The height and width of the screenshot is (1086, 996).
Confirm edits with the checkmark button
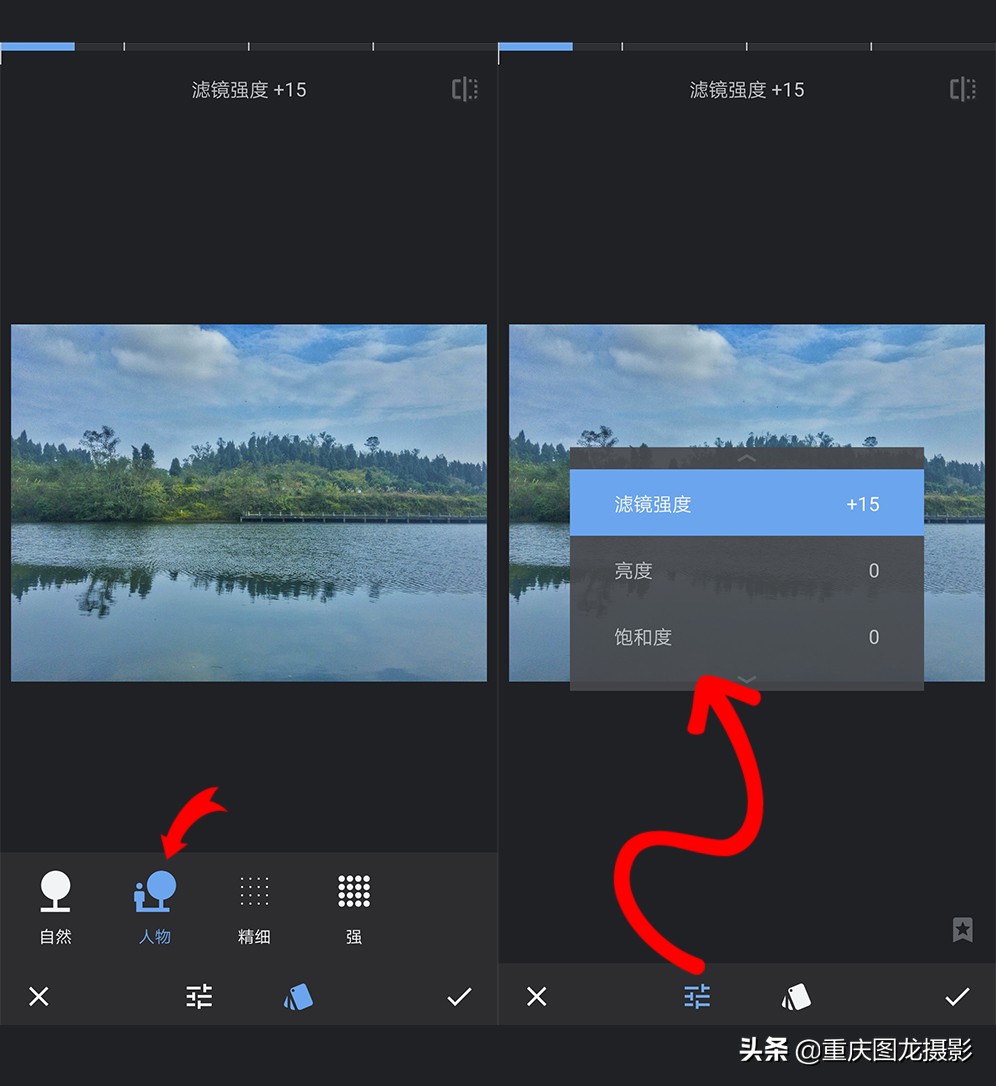click(458, 996)
